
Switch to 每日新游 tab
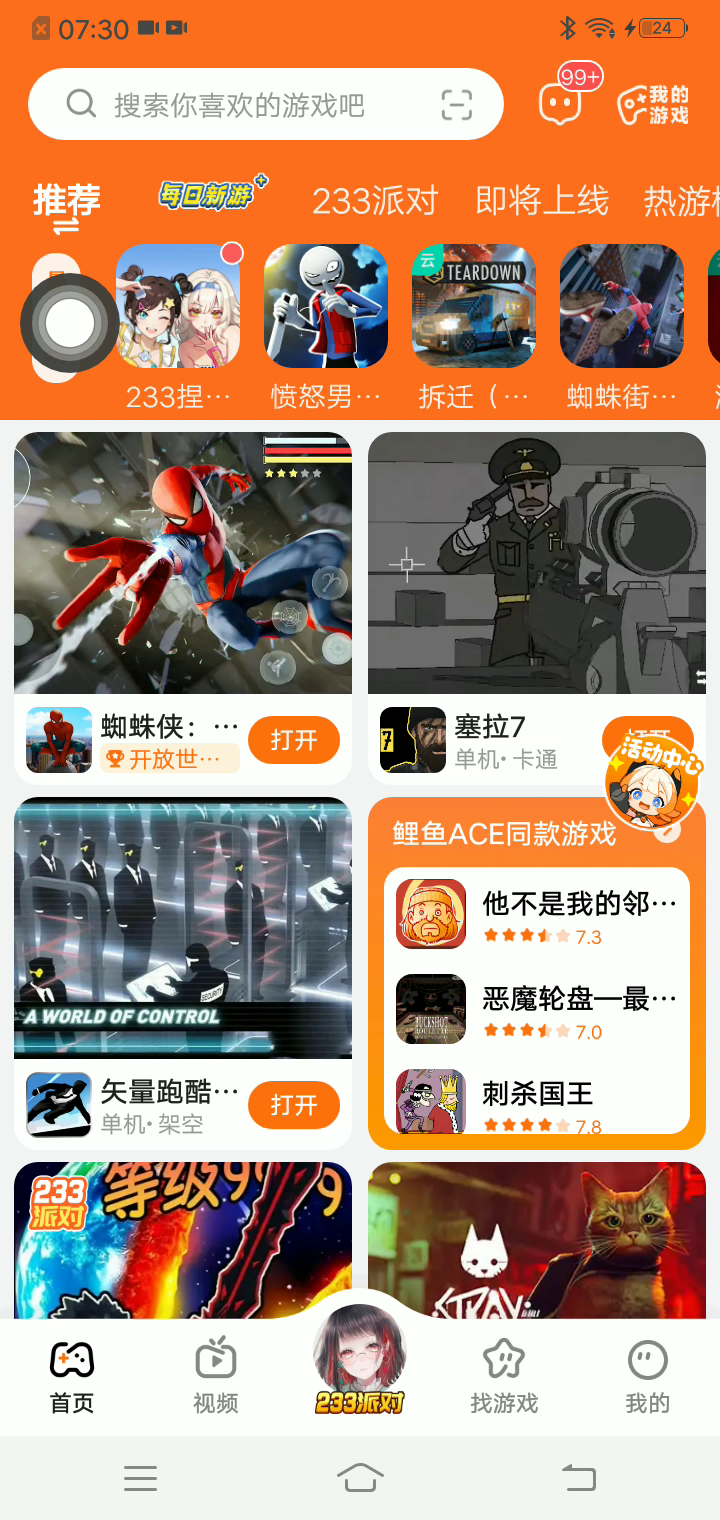click(208, 196)
